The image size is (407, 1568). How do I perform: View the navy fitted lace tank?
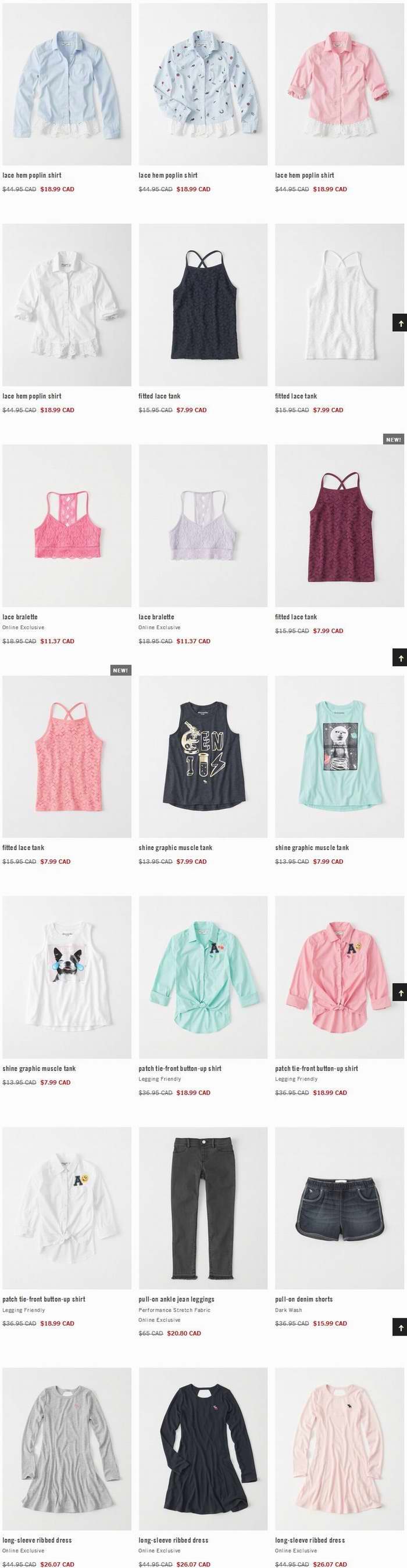point(203,305)
